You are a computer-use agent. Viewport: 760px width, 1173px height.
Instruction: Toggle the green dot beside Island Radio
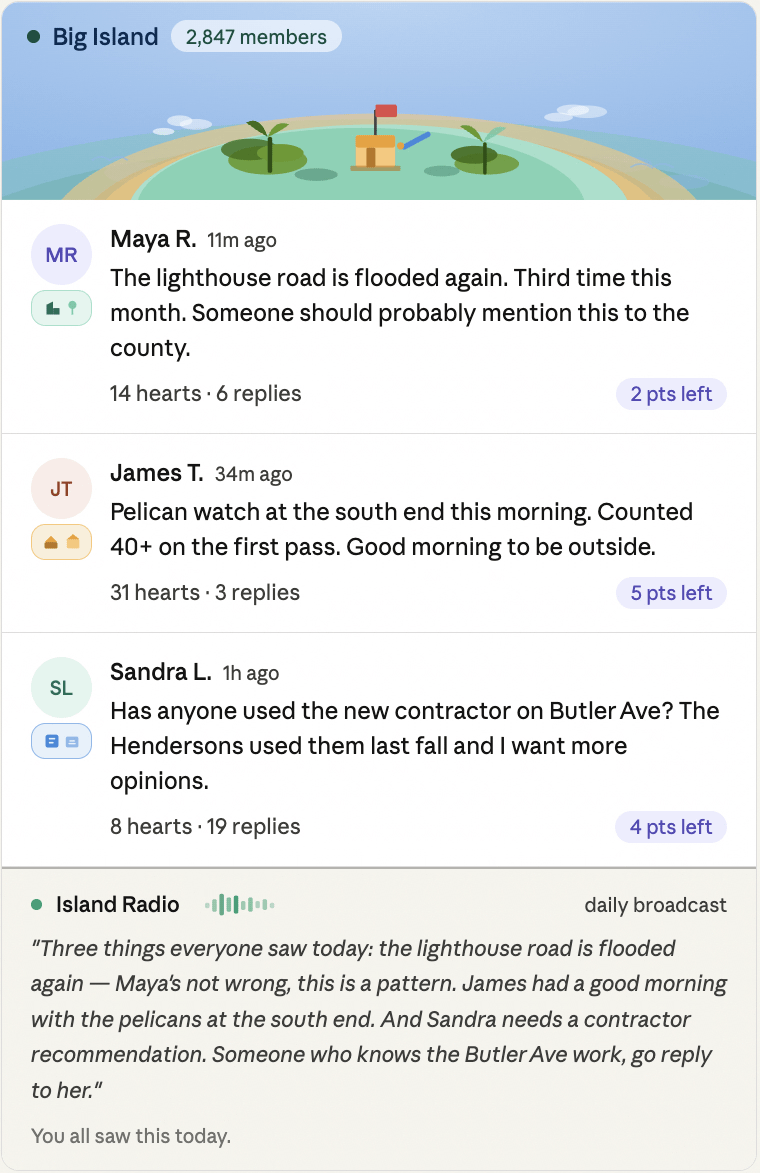(39, 904)
